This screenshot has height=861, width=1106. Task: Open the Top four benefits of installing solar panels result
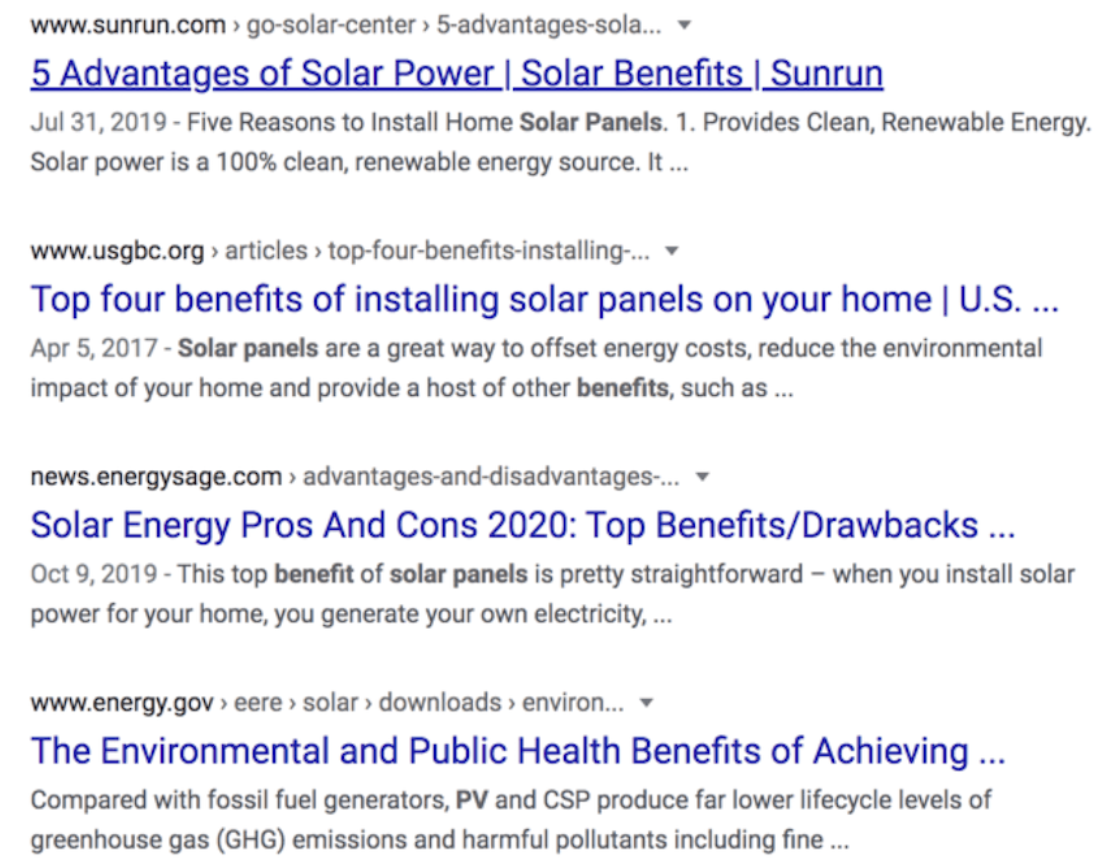click(543, 299)
